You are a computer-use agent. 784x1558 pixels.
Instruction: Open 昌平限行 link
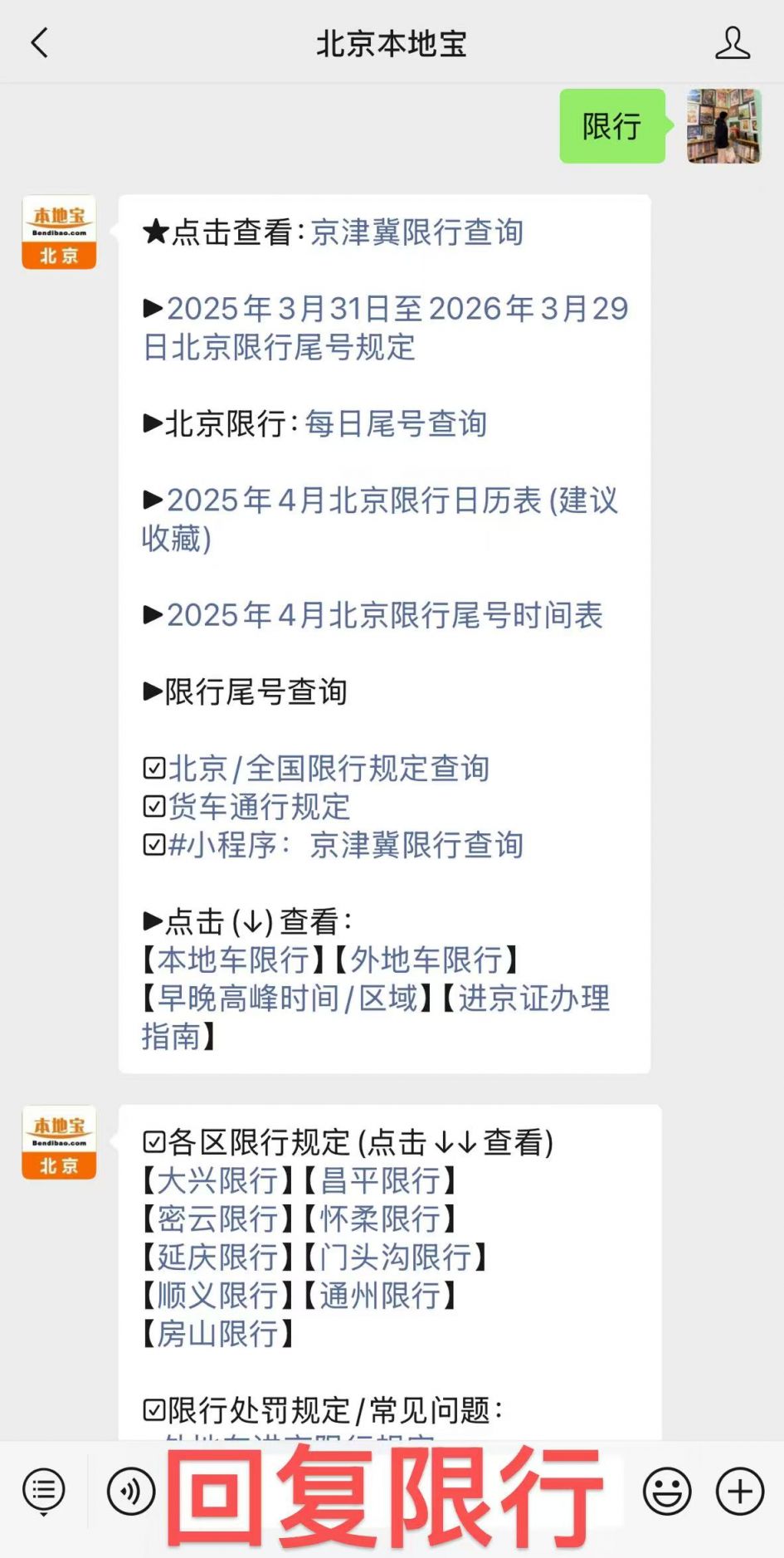(380, 1180)
